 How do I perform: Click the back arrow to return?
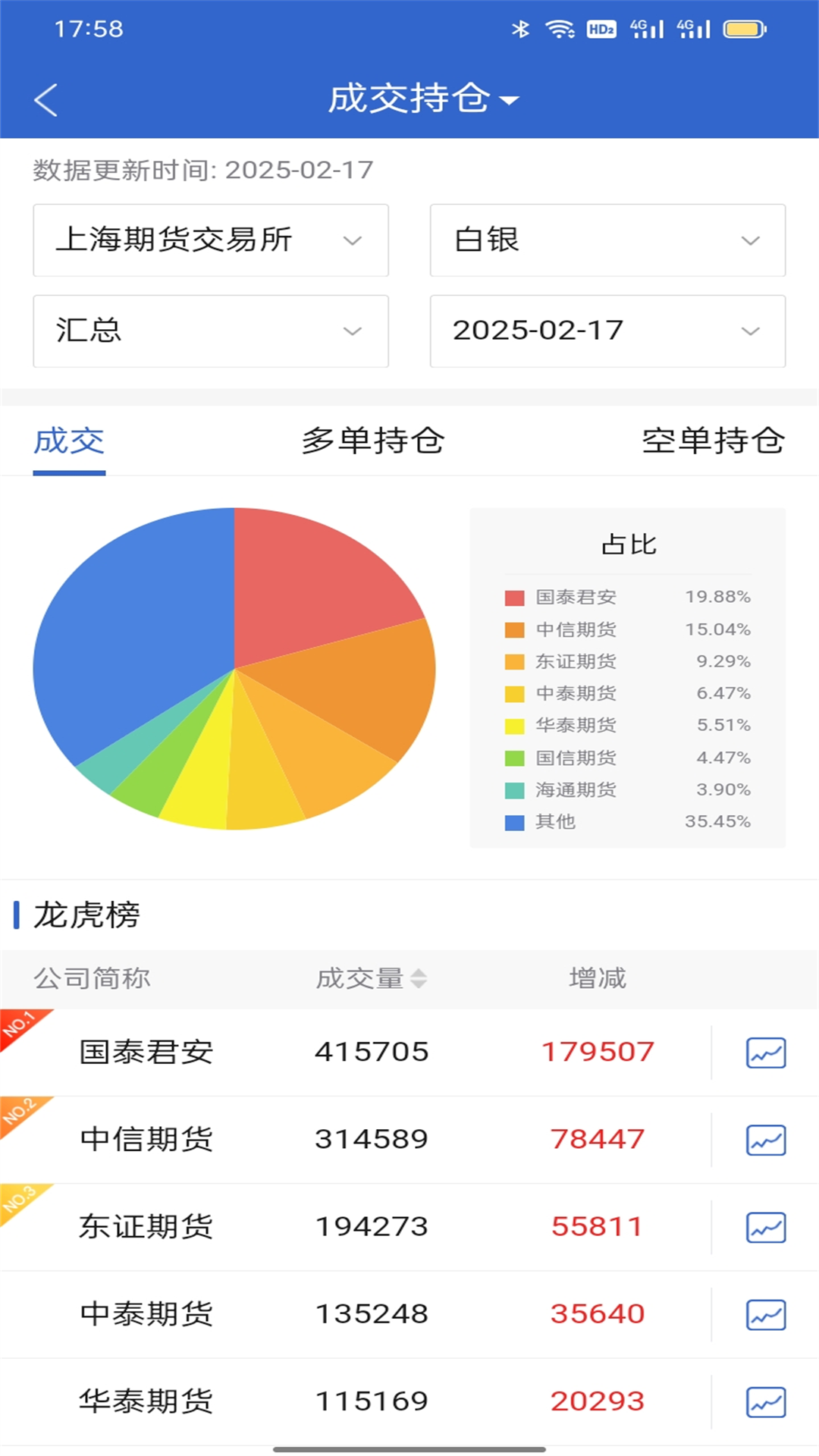[x=45, y=99]
